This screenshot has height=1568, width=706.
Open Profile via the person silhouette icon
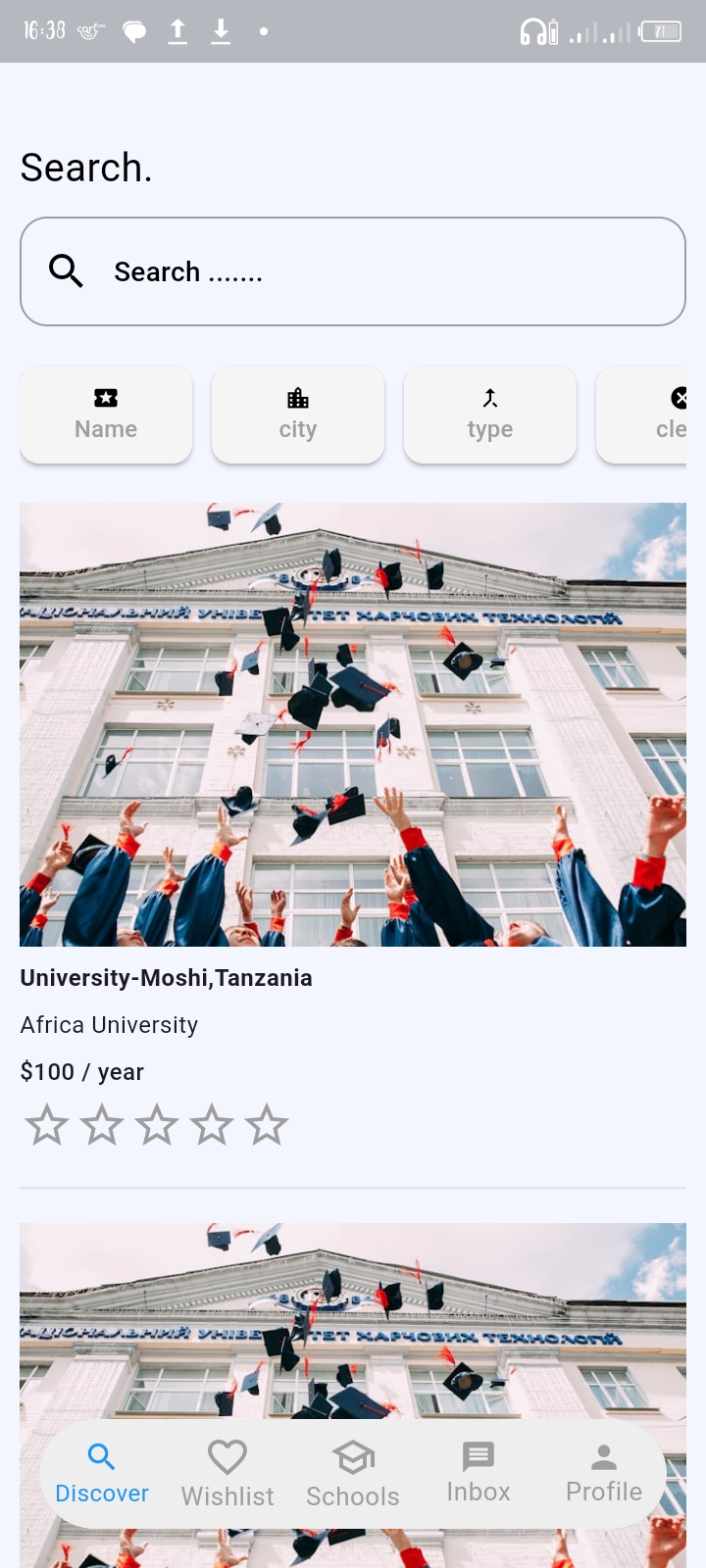click(x=603, y=1457)
